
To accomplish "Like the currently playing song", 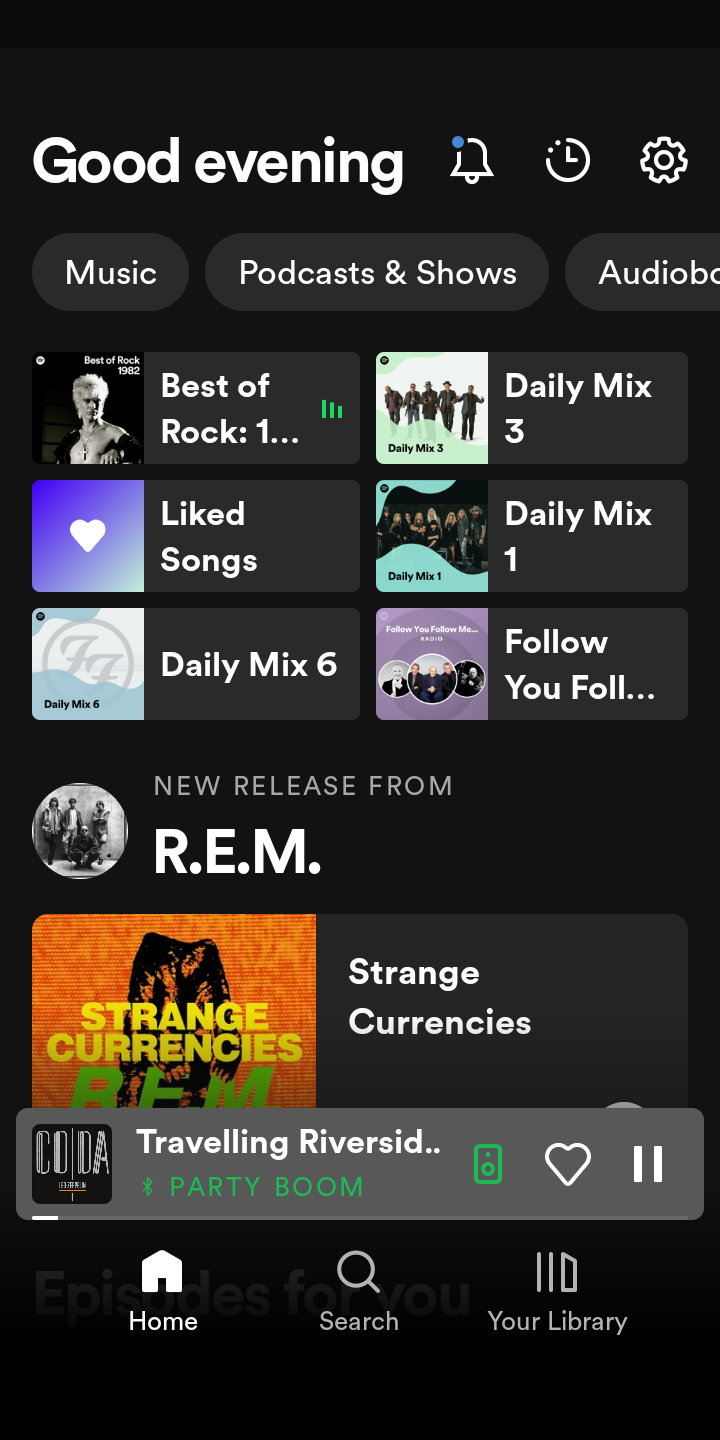I will point(567,1164).
